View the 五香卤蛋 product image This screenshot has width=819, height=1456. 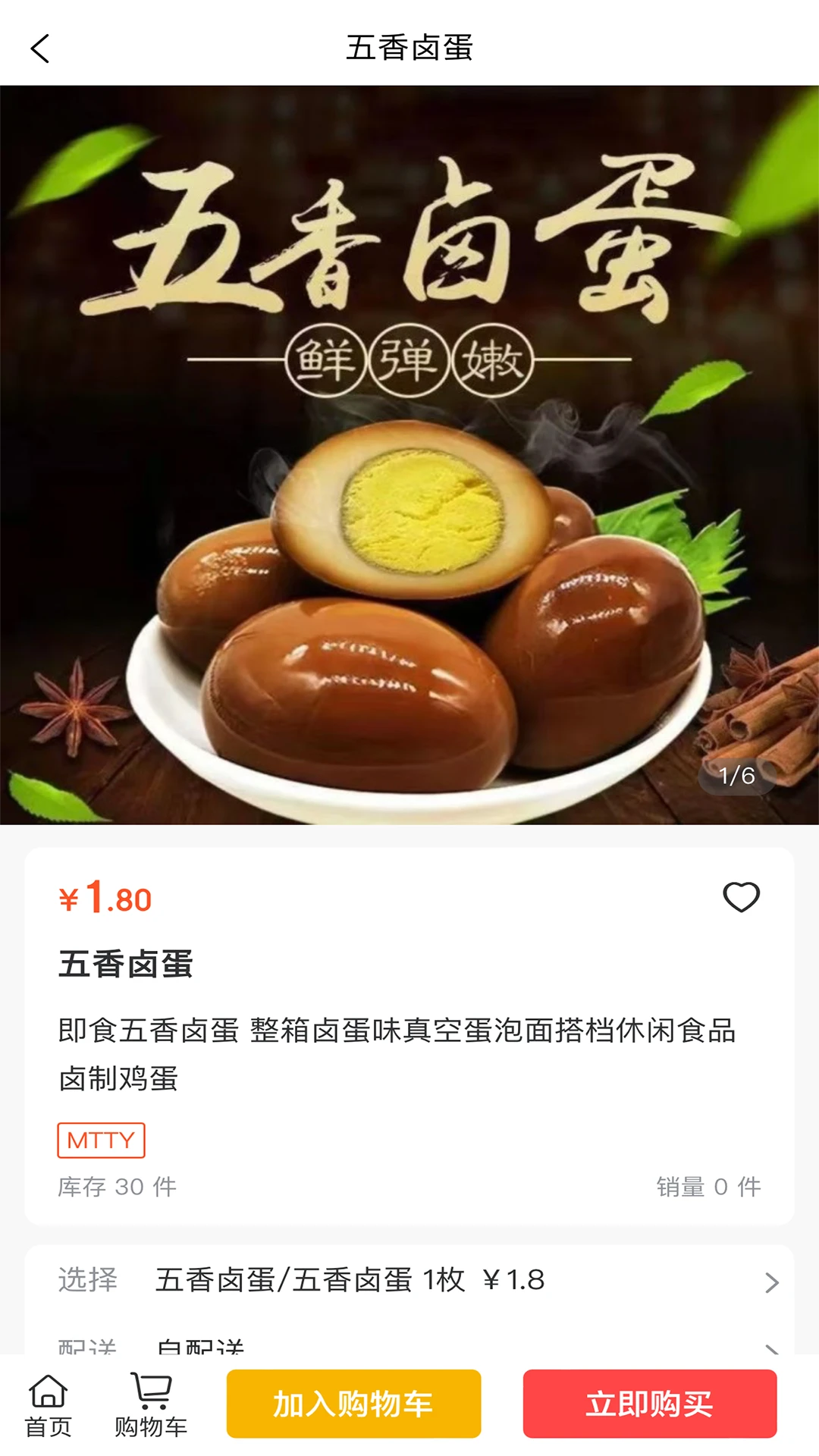click(409, 455)
